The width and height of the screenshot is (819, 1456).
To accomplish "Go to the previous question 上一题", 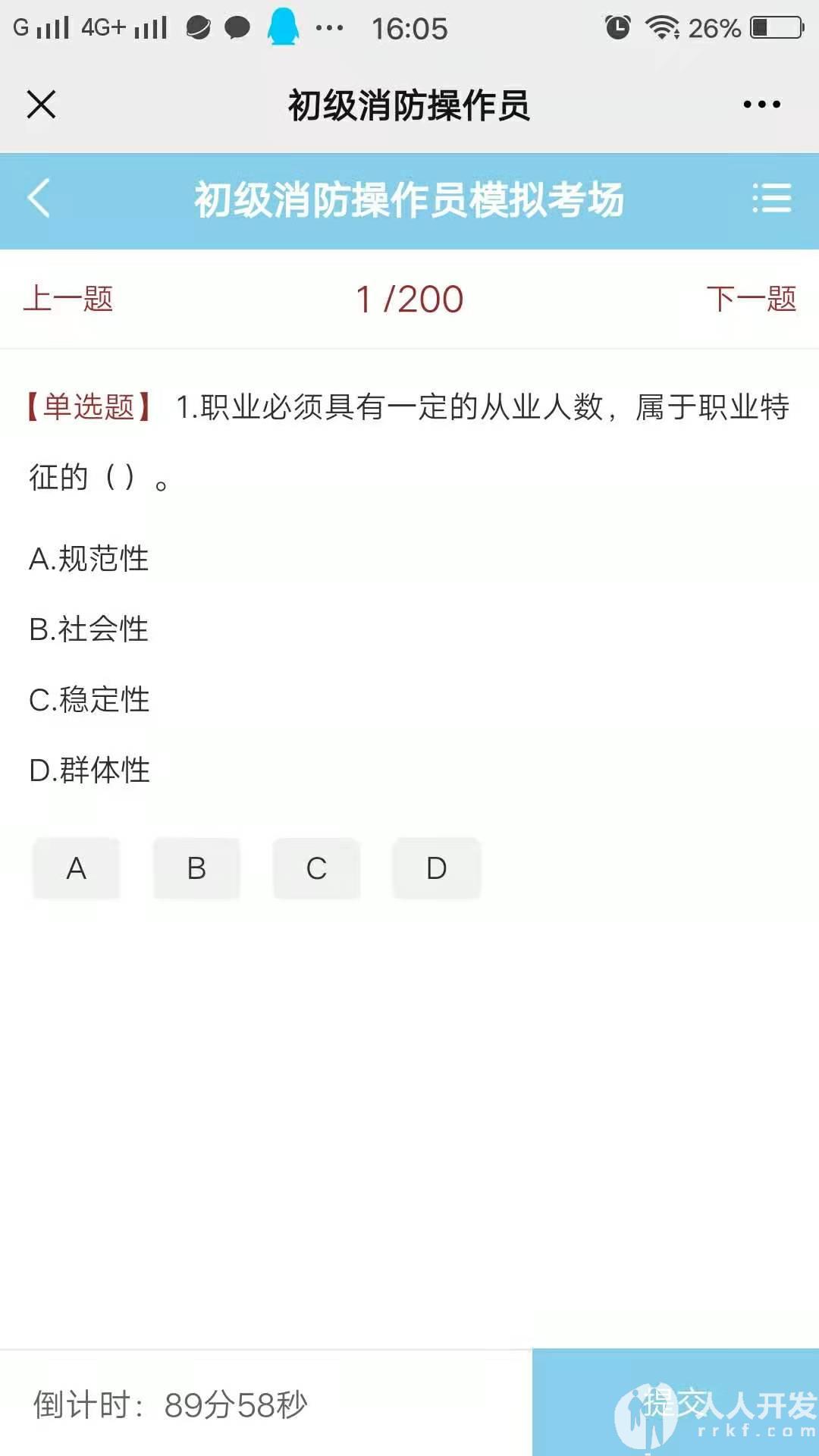I will pos(68,299).
